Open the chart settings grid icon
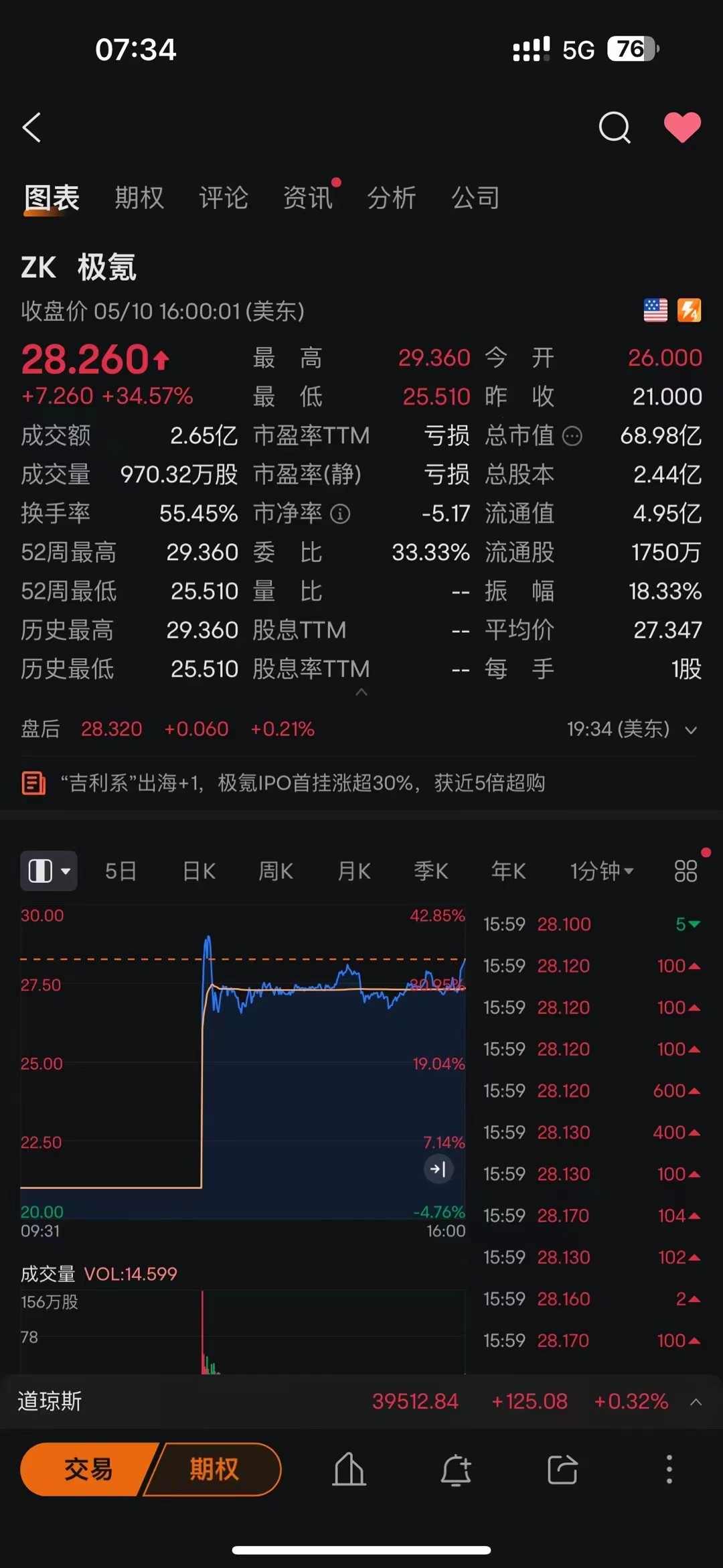The image size is (723, 1568). click(x=686, y=871)
